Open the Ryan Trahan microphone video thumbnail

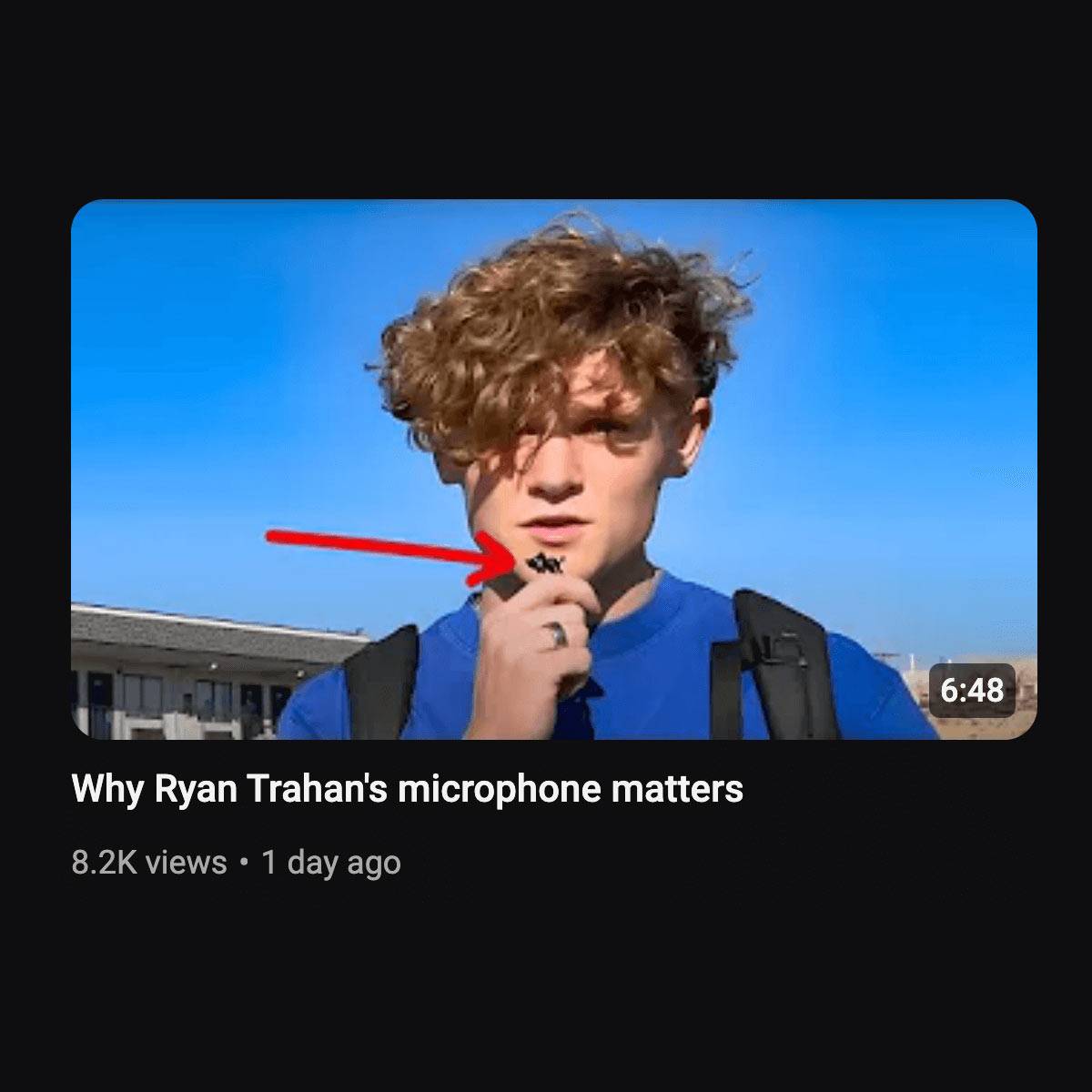click(553, 469)
